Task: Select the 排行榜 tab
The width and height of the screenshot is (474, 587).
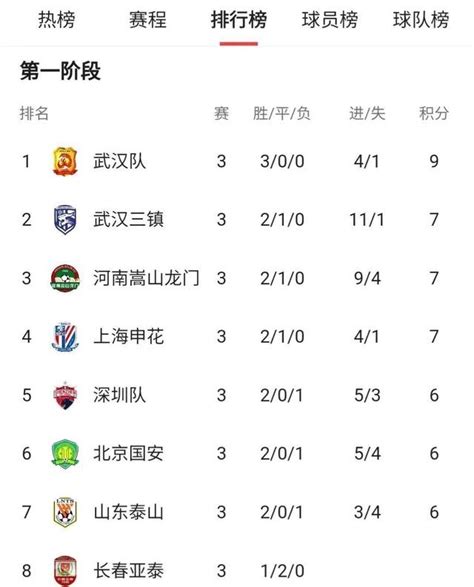Action: [239, 20]
